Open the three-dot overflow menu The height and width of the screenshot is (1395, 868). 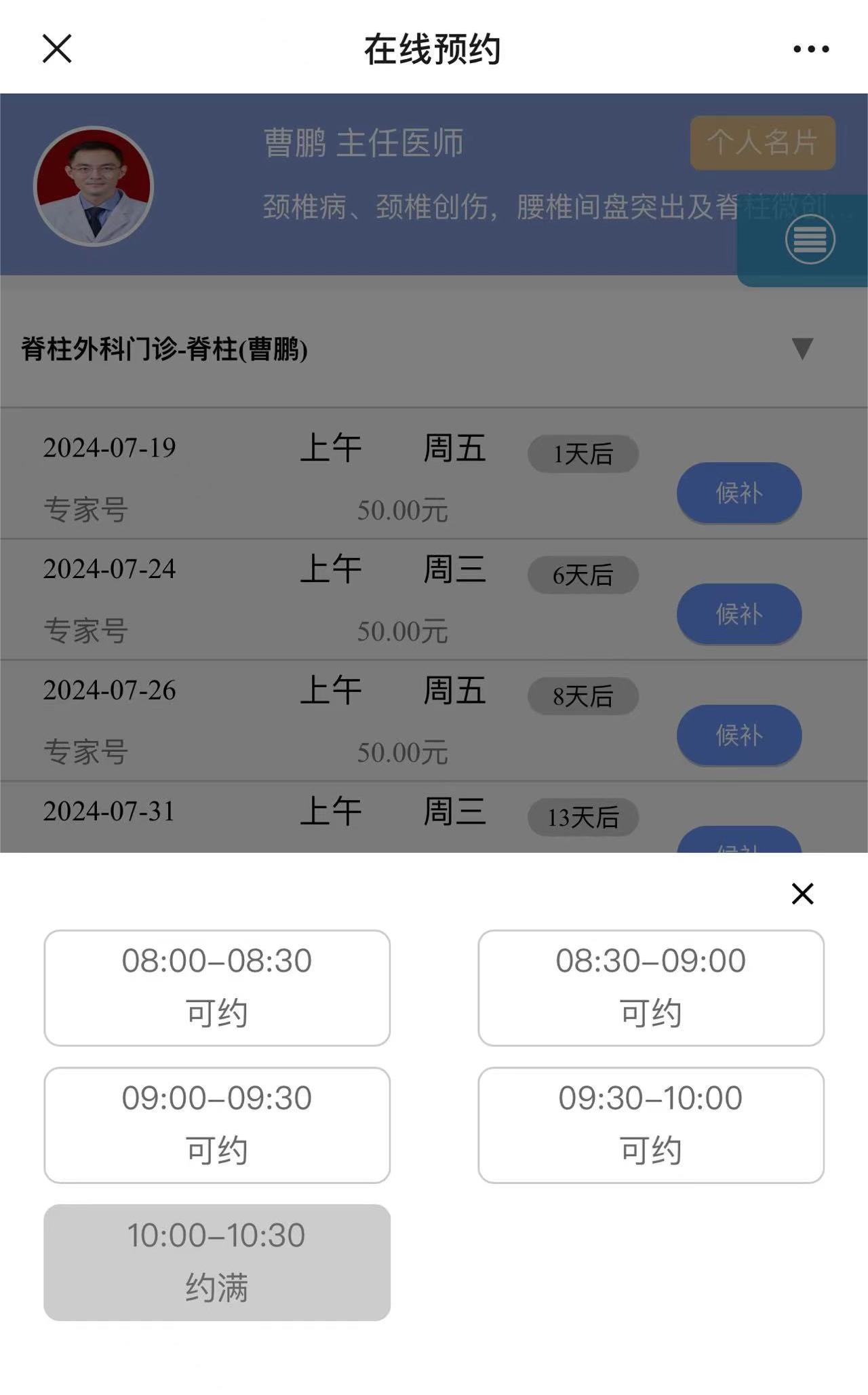[811, 49]
